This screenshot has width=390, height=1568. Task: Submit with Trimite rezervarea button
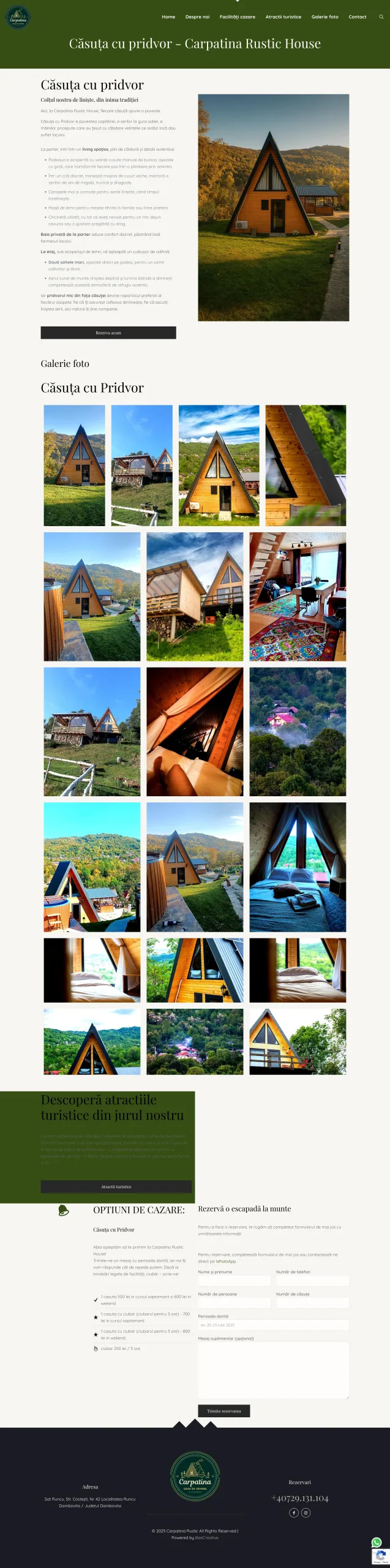coord(224,1411)
